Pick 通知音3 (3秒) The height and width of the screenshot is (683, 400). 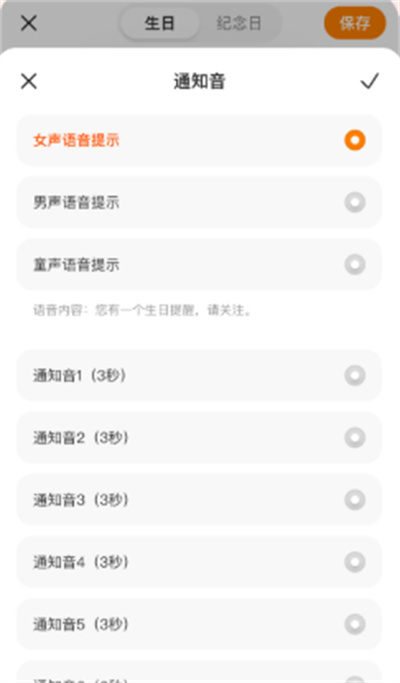pos(199,500)
